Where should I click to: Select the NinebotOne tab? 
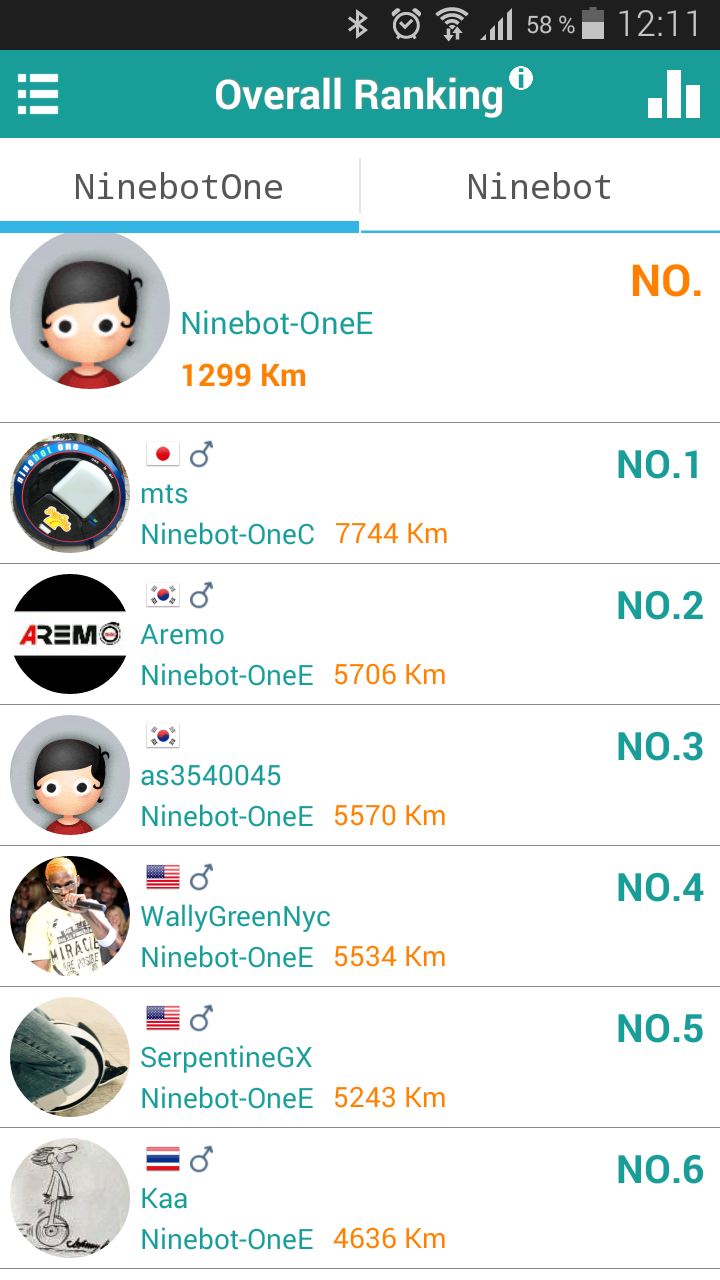pyautogui.click(x=179, y=187)
